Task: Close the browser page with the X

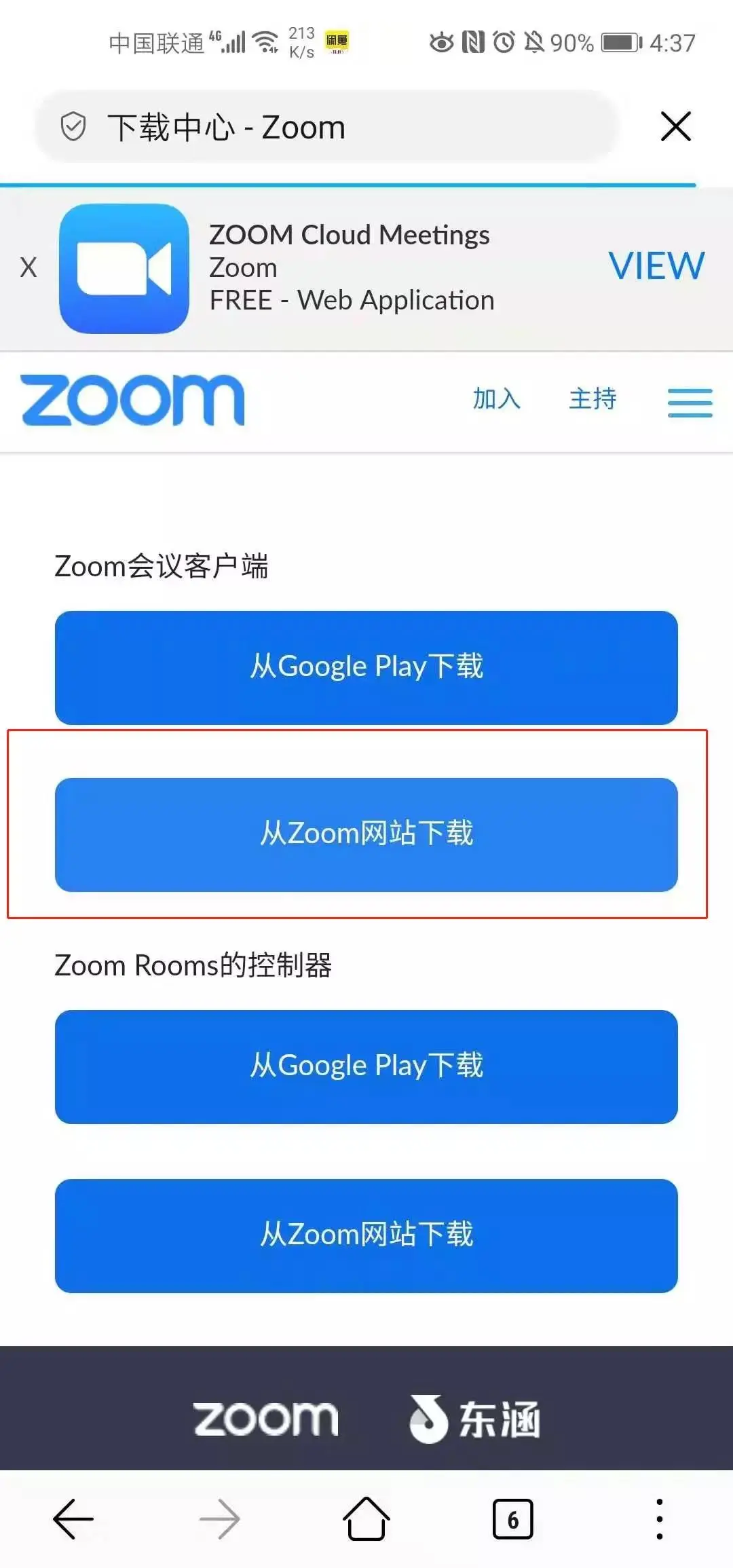Action: tap(675, 127)
